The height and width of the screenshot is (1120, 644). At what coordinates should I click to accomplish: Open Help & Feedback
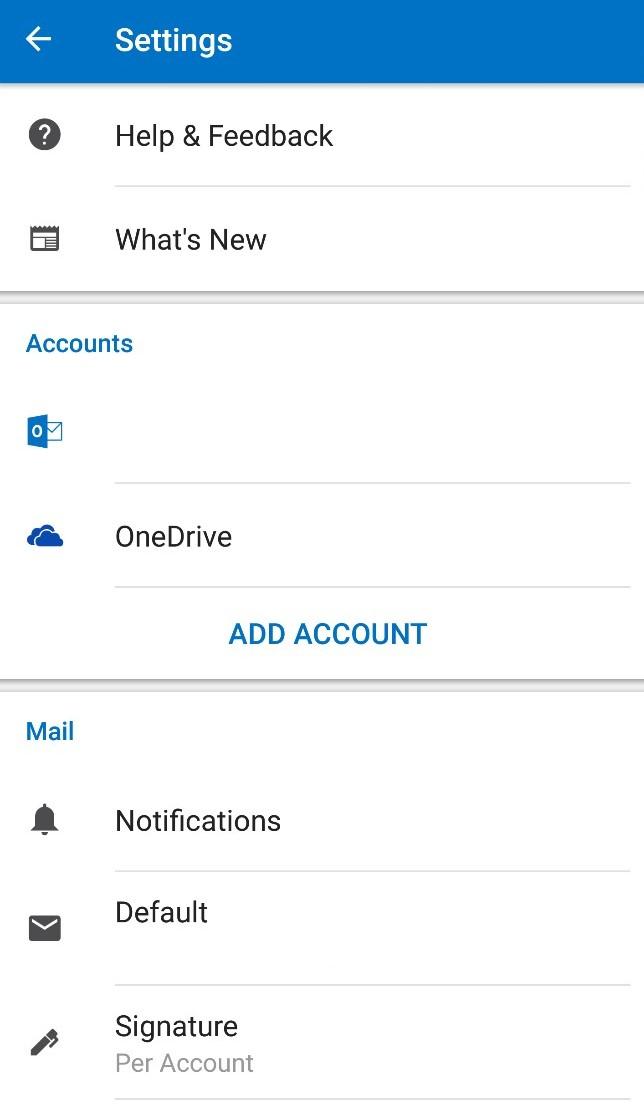pyautogui.click(x=322, y=136)
